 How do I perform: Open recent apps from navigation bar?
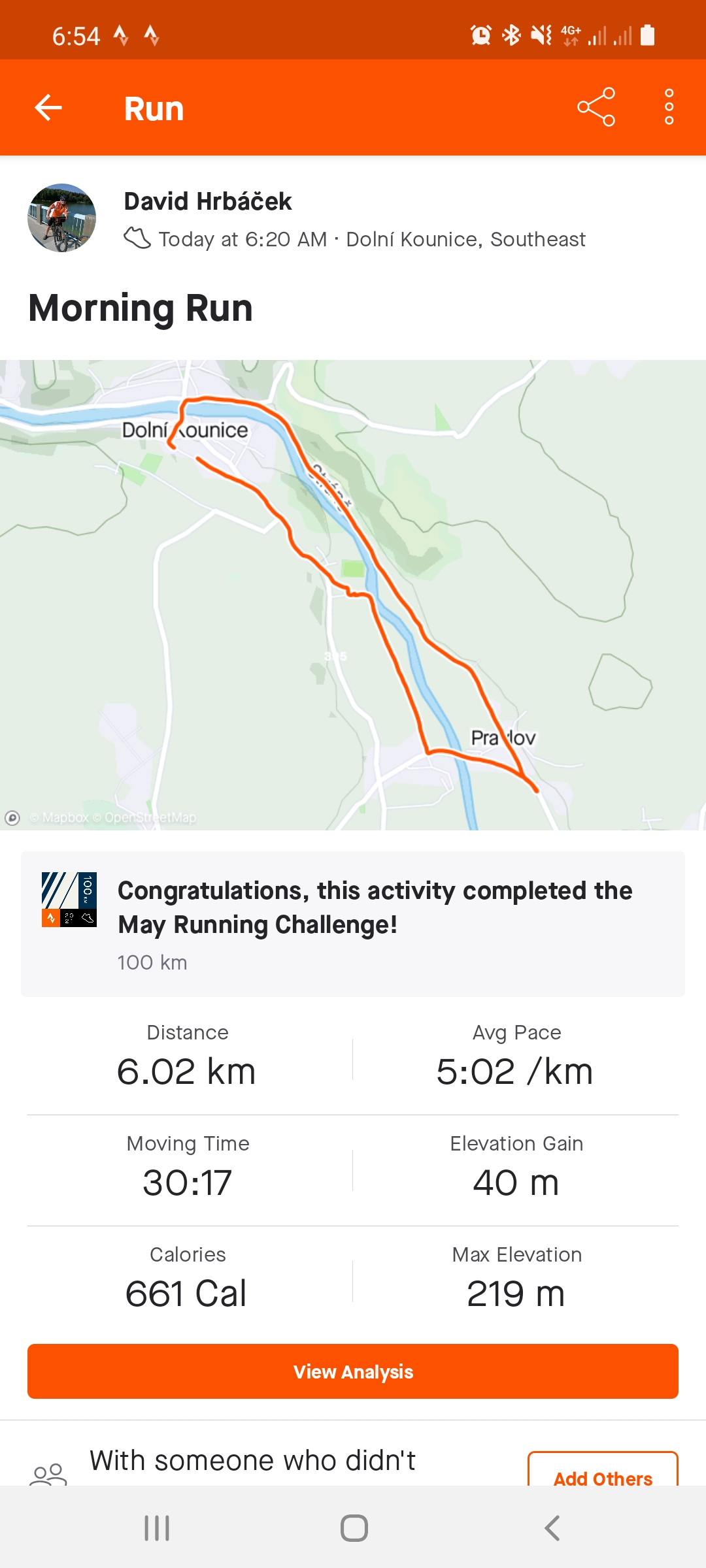[157, 1528]
